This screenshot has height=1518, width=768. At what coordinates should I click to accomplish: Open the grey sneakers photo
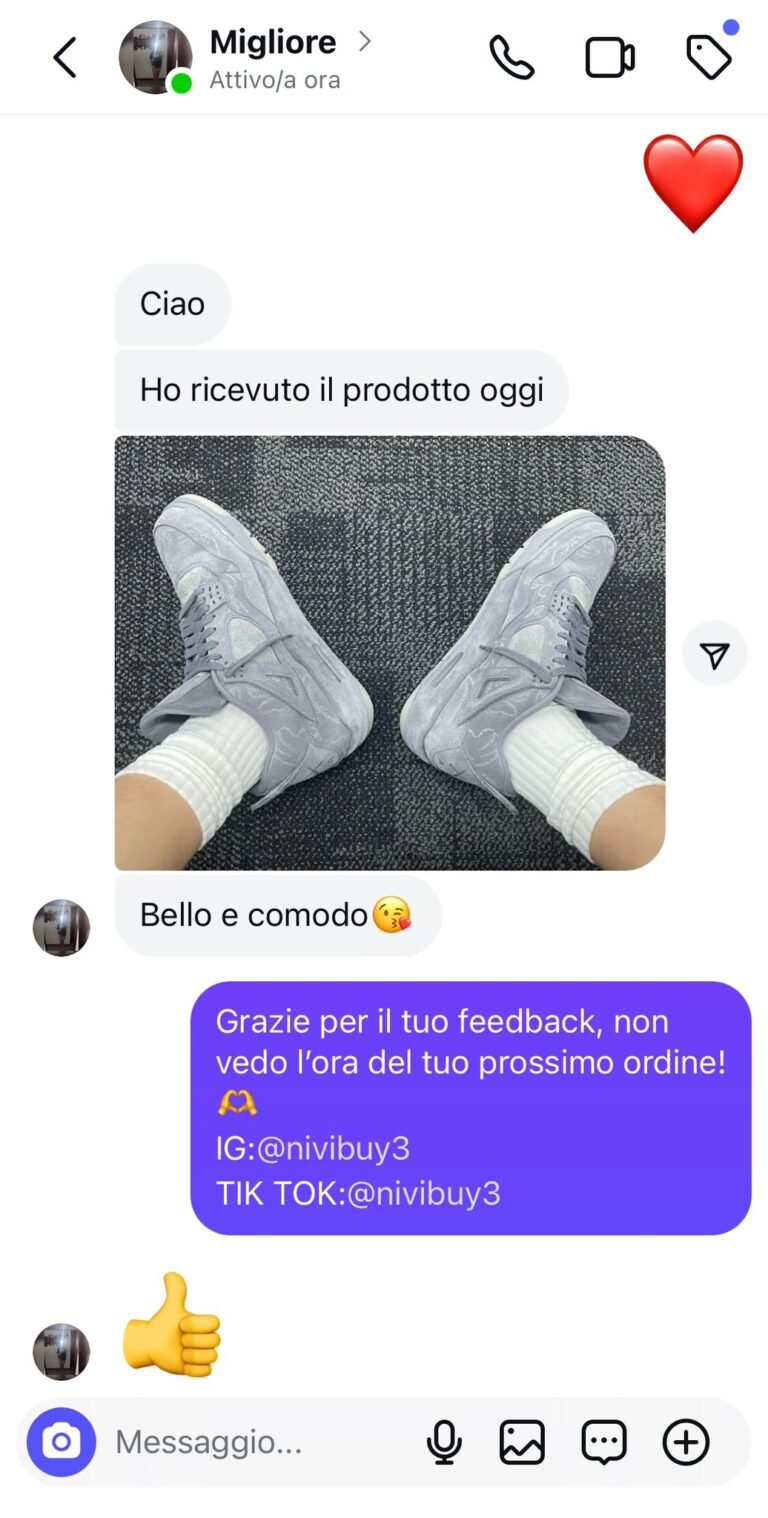(389, 652)
